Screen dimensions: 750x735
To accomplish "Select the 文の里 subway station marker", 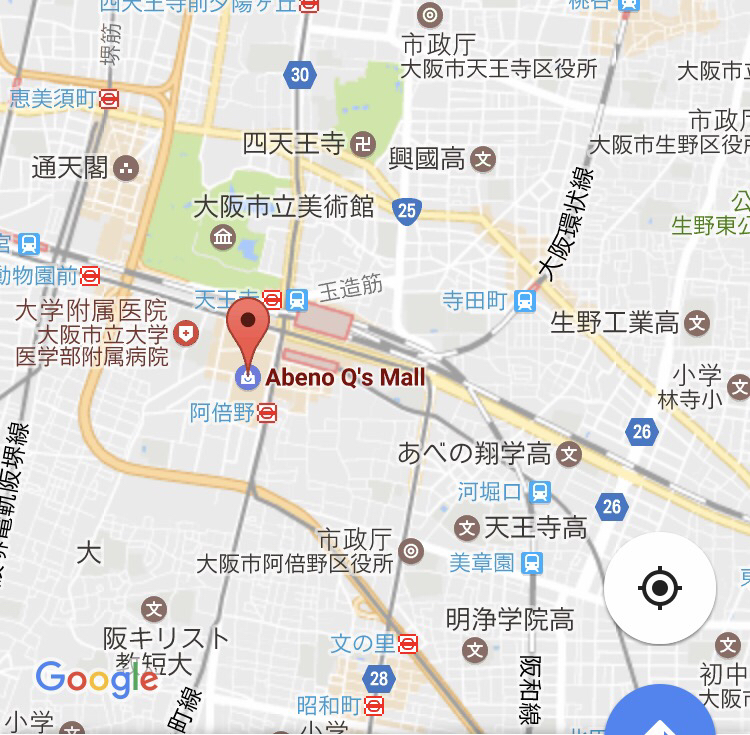I will coord(407,644).
